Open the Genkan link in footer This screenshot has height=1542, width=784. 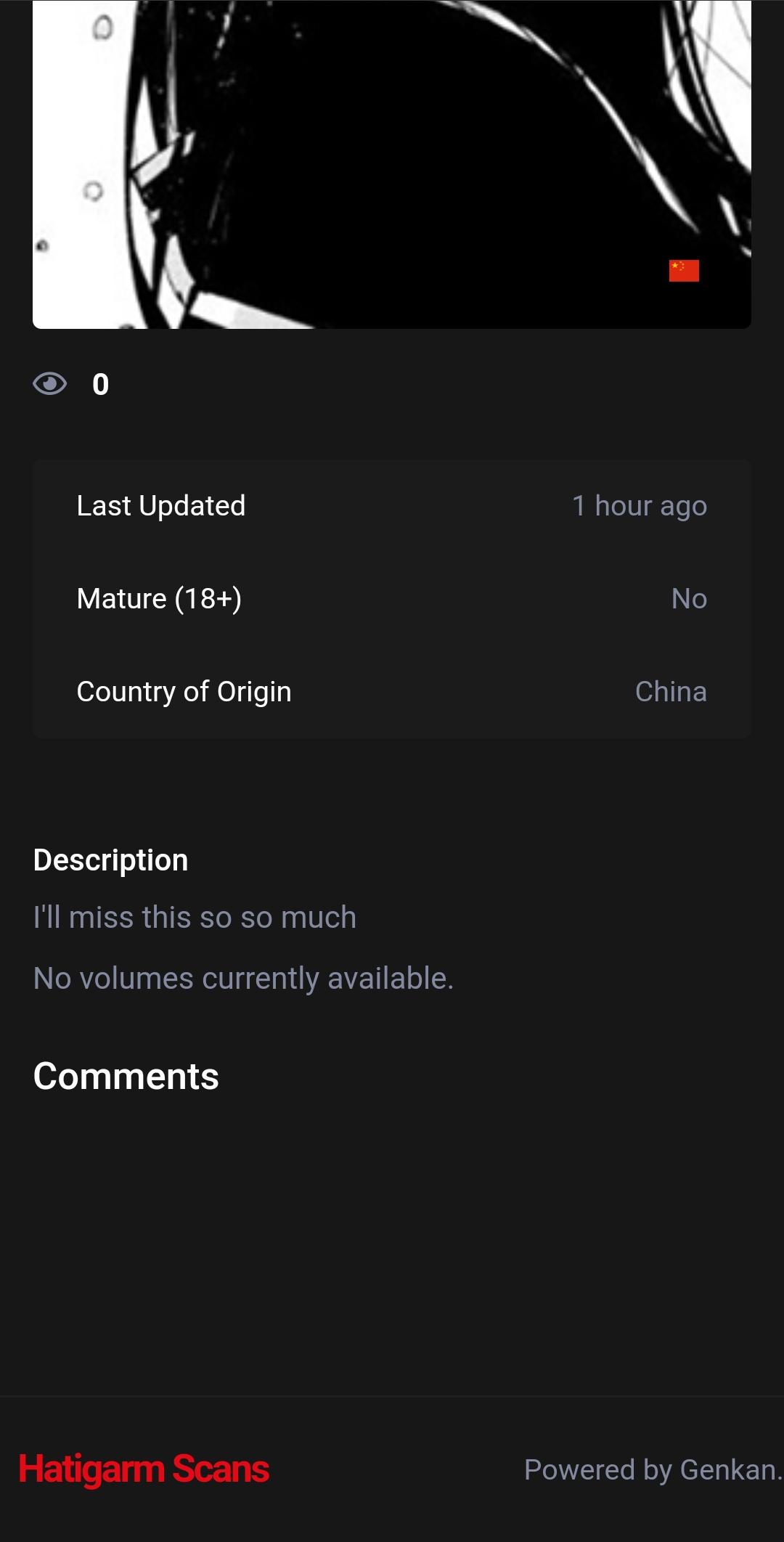pos(727,1469)
